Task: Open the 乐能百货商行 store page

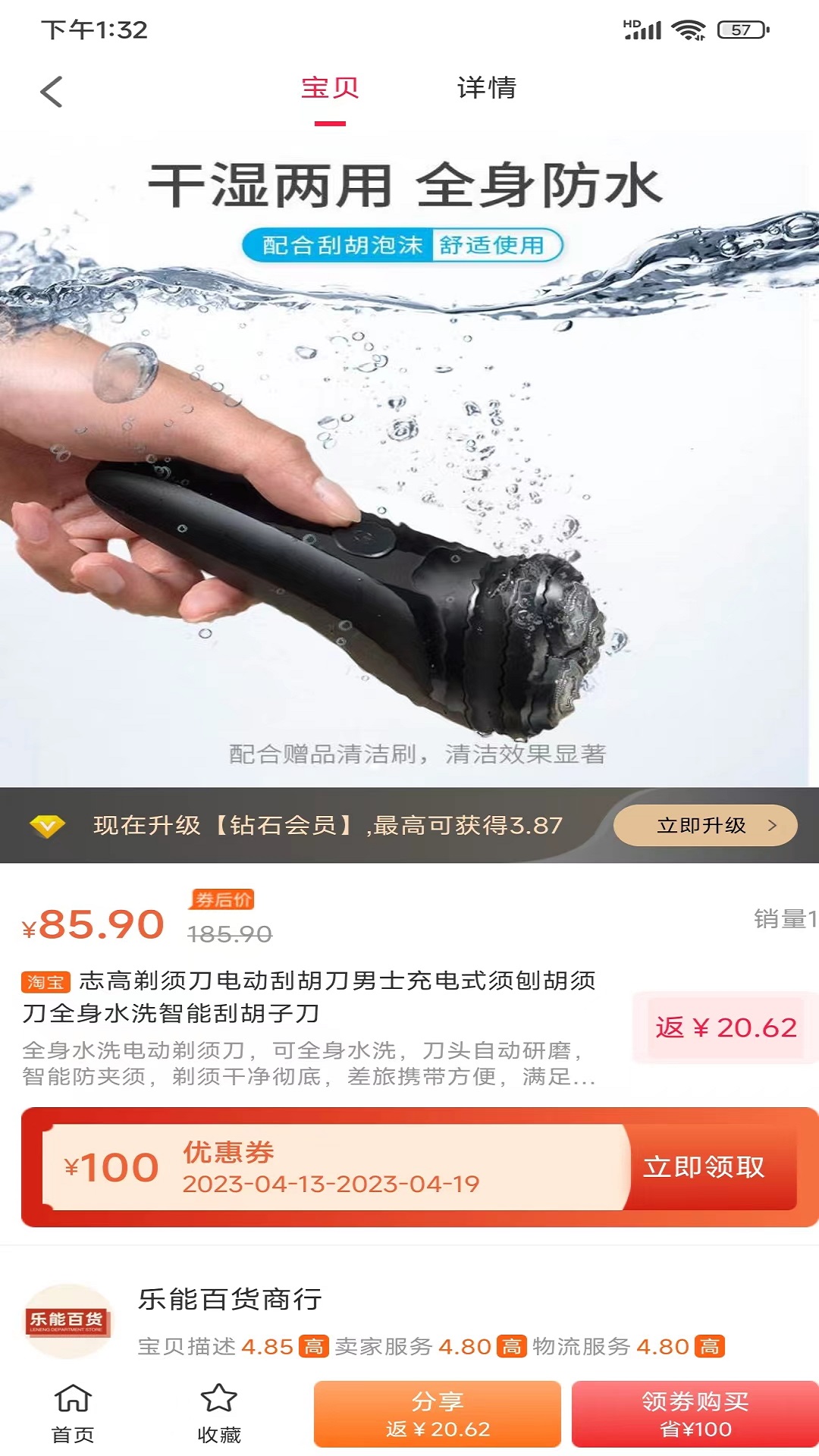Action: coord(230,1299)
